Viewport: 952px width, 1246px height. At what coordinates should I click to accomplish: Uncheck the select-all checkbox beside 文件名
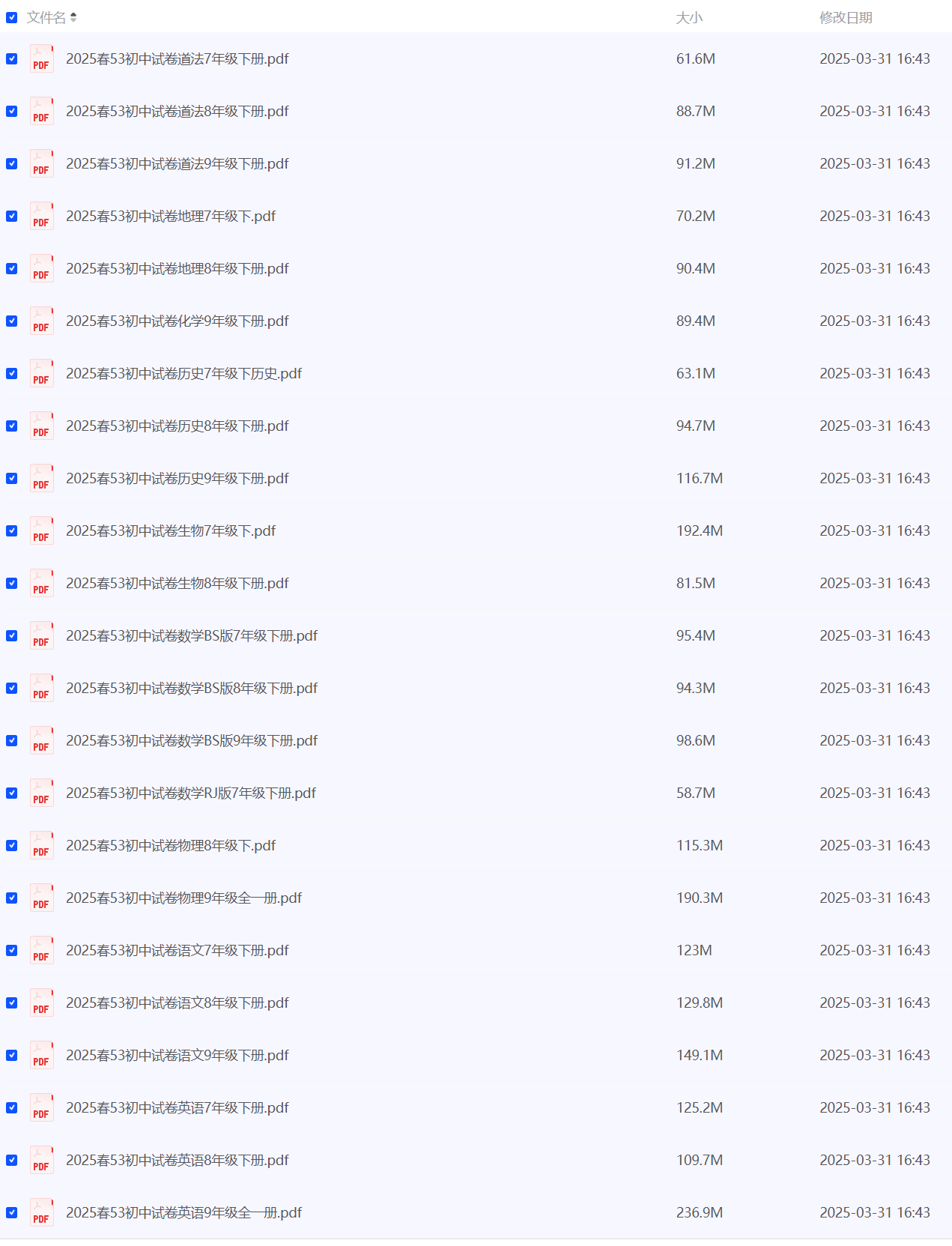coord(12,17)
